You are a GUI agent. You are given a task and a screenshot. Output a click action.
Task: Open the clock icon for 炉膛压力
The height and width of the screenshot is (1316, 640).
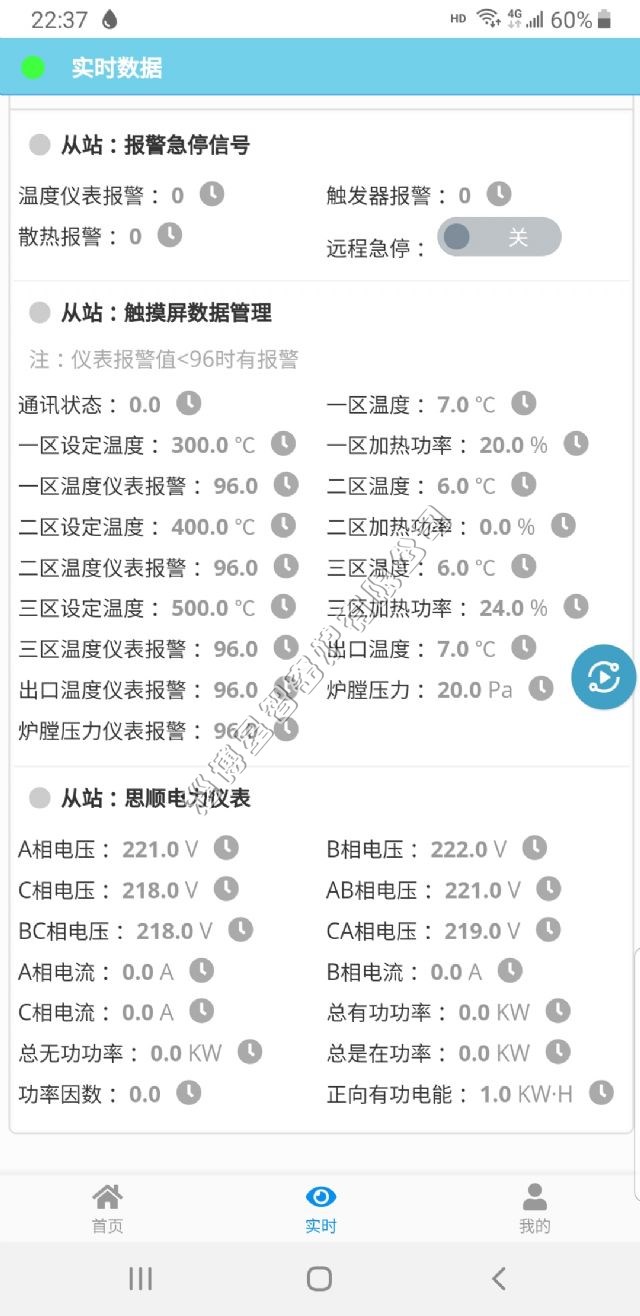540,688
